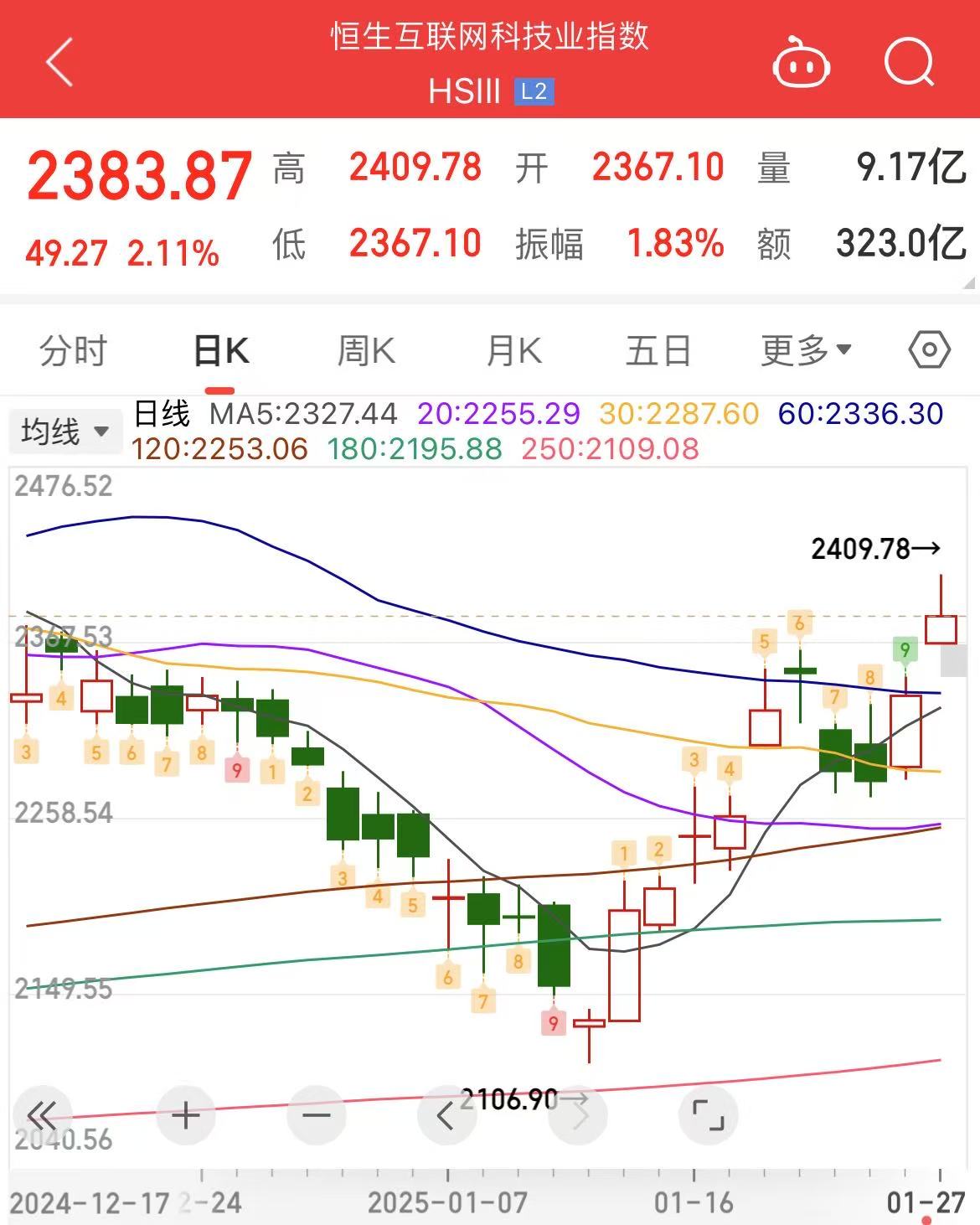Toggle the L2 level-2 quotes badge
The height and width of the screenshot is (1225, 980).
pos(534,92)
